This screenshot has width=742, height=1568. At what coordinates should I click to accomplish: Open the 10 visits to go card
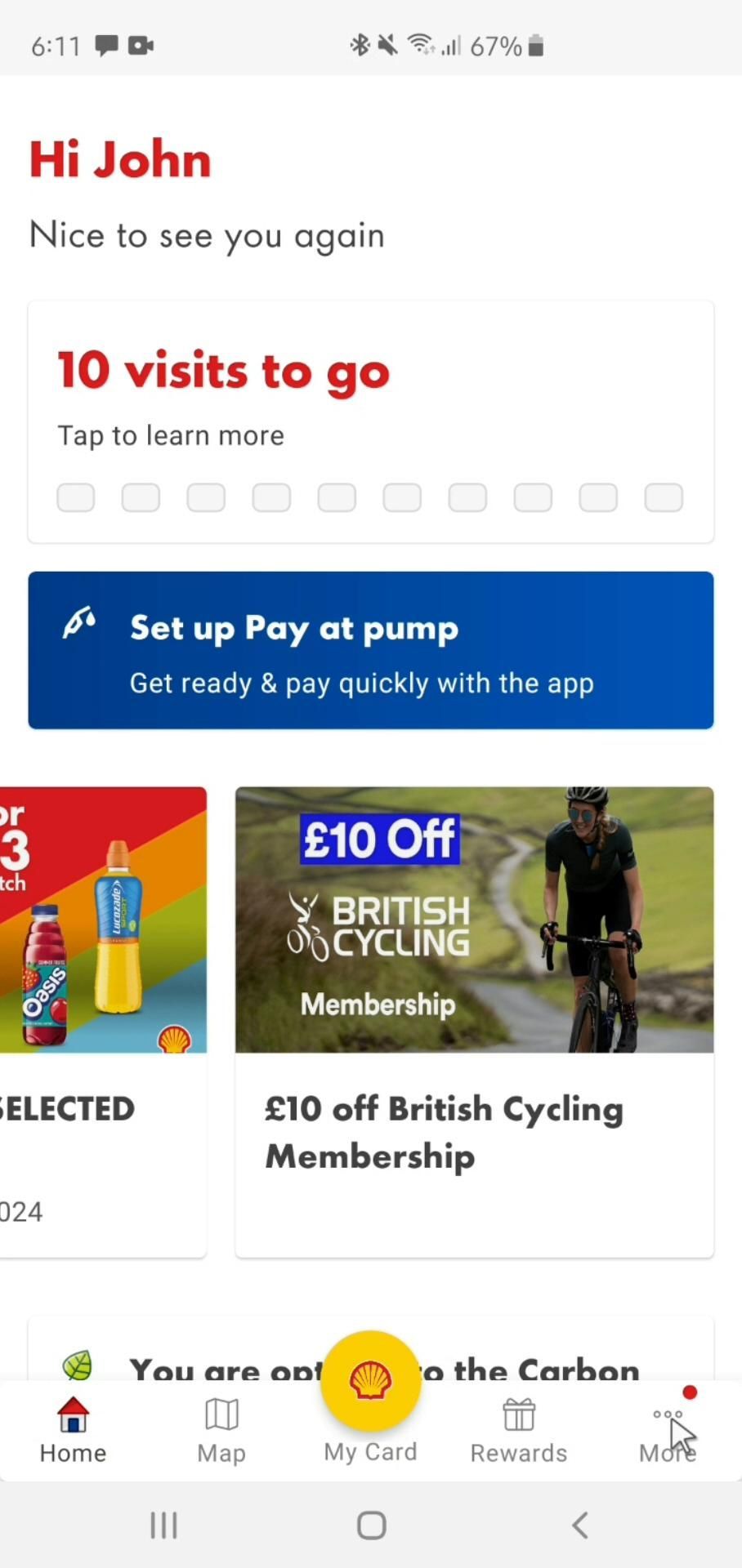point(370,421)
